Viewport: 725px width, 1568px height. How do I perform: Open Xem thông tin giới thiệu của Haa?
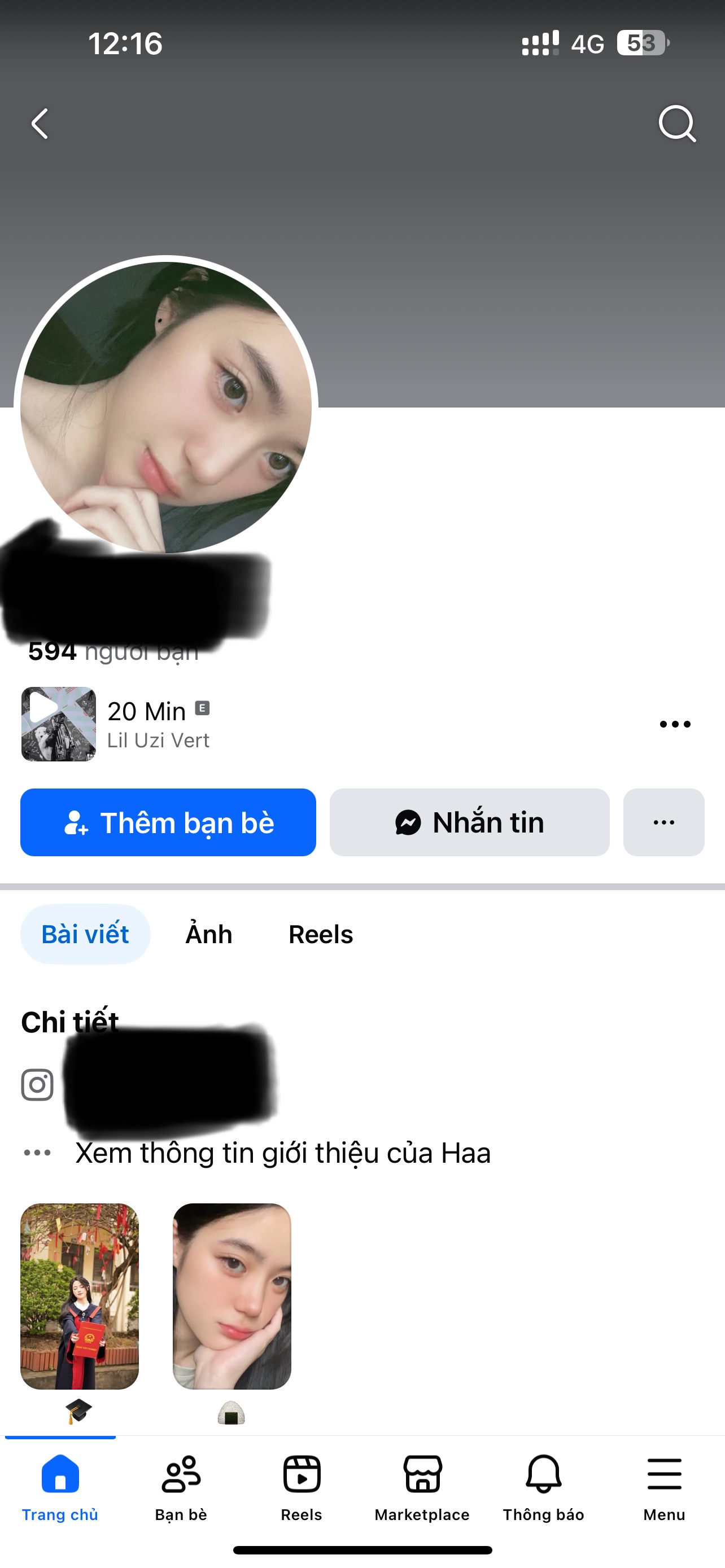(x=282, y=1153)
